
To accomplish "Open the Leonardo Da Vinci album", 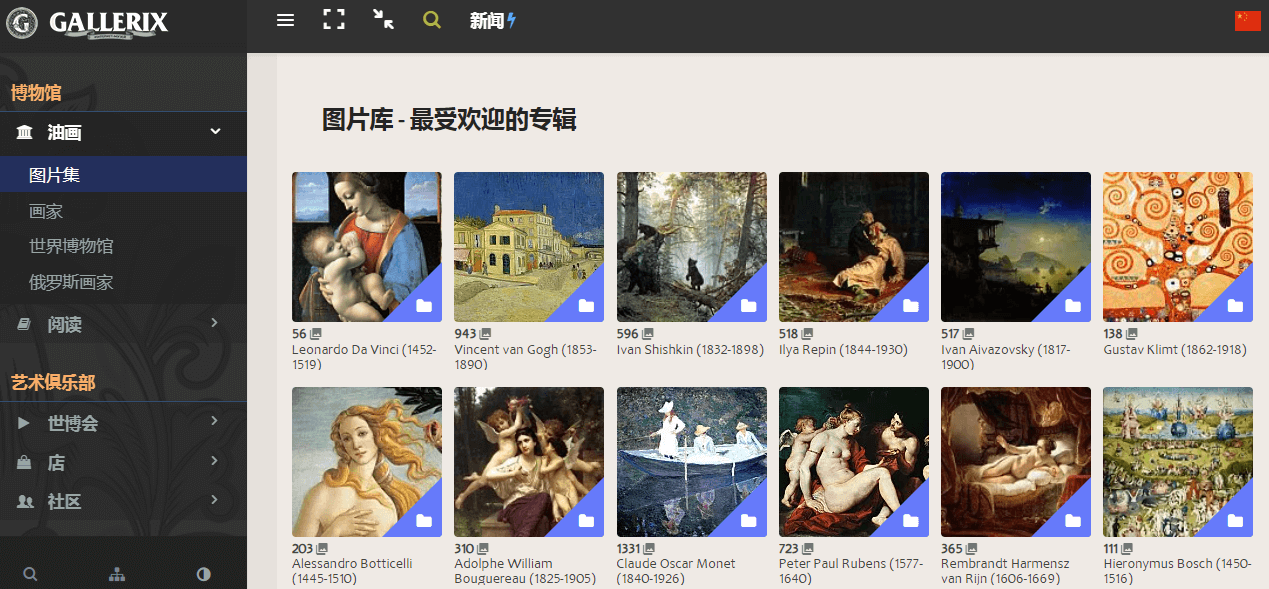I will point(366,247).
